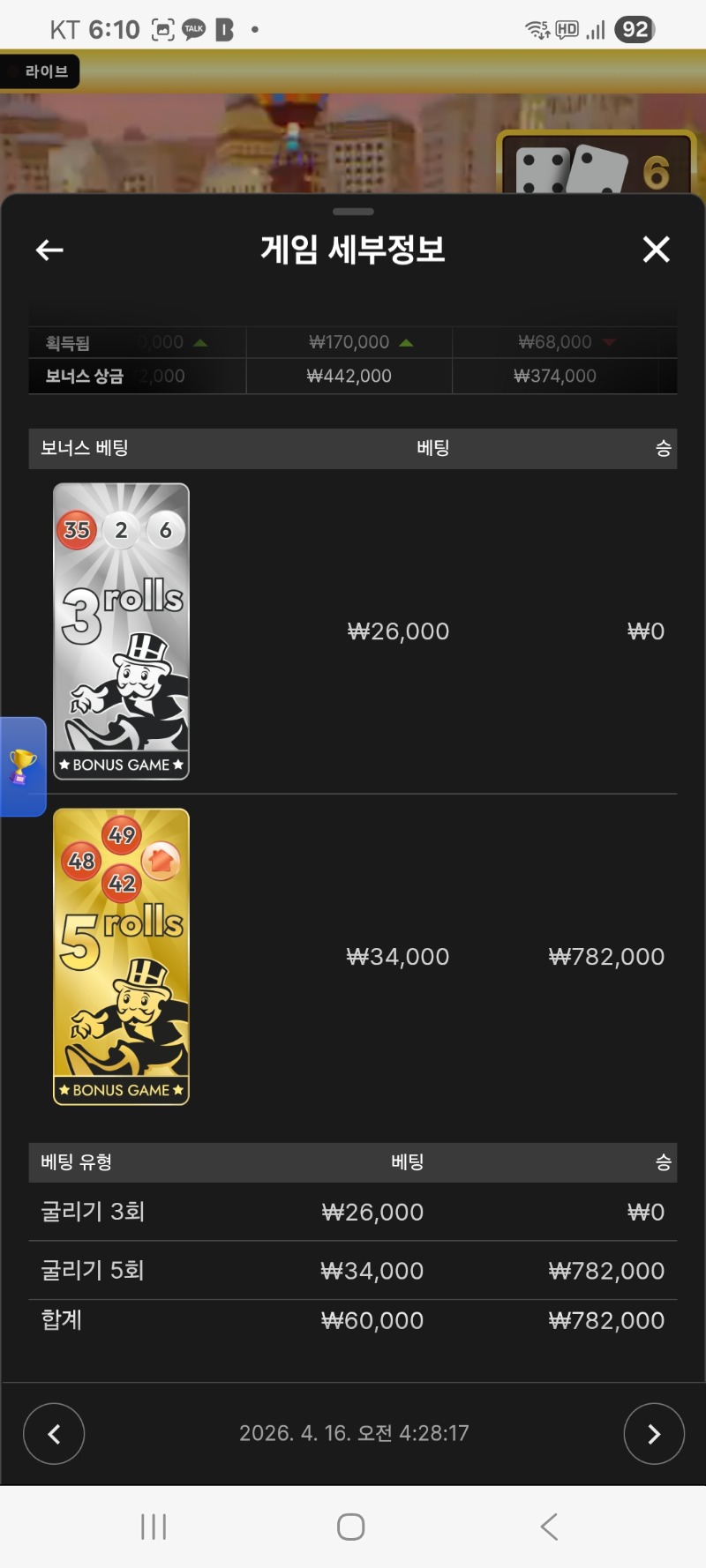Open the system recent apps view
Image resolution: width=706 pixels, height=1568 pixels.
point(154,1527)
